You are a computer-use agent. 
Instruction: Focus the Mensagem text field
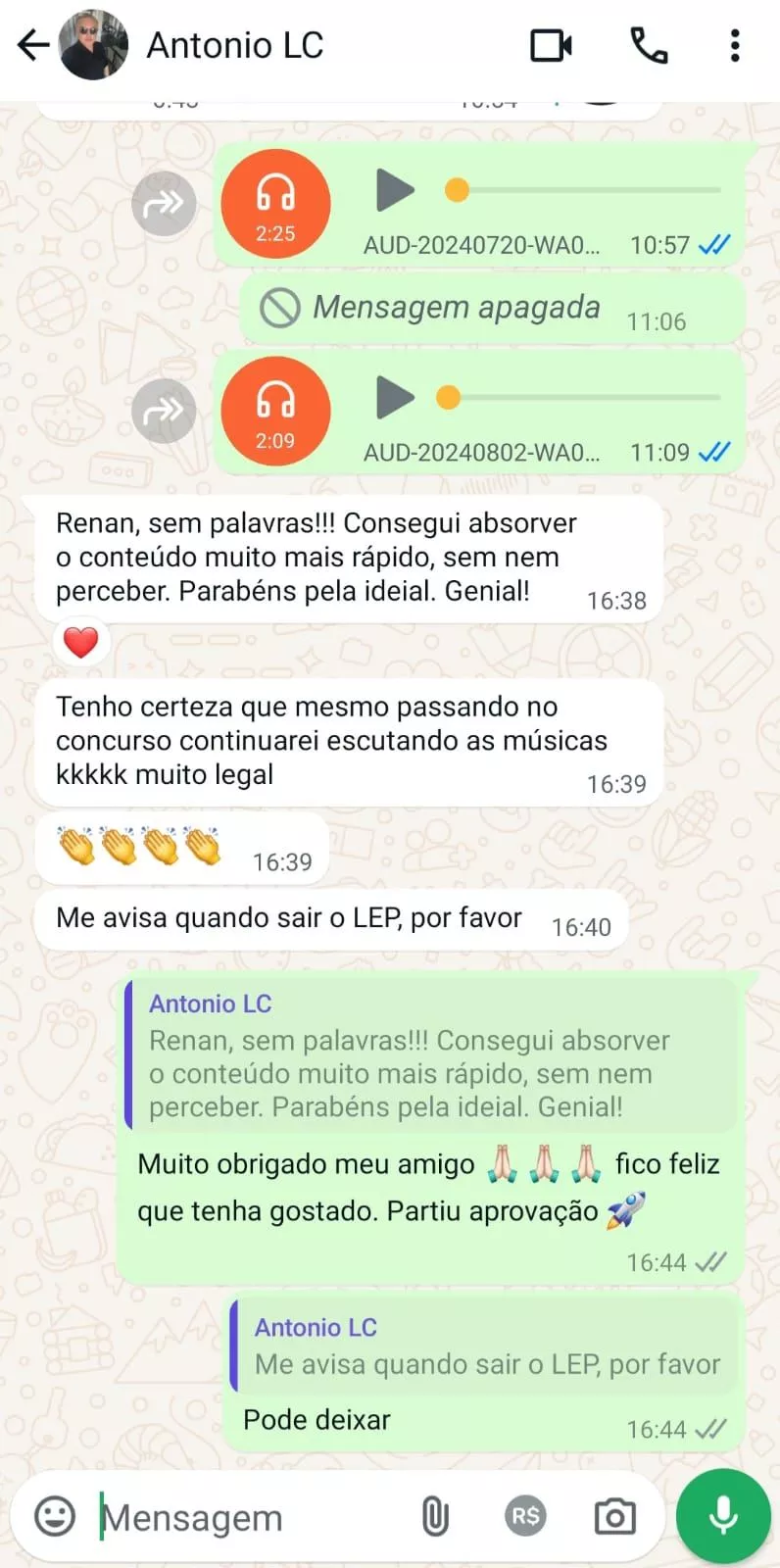pyautogui.click(x=245, y=1517)
